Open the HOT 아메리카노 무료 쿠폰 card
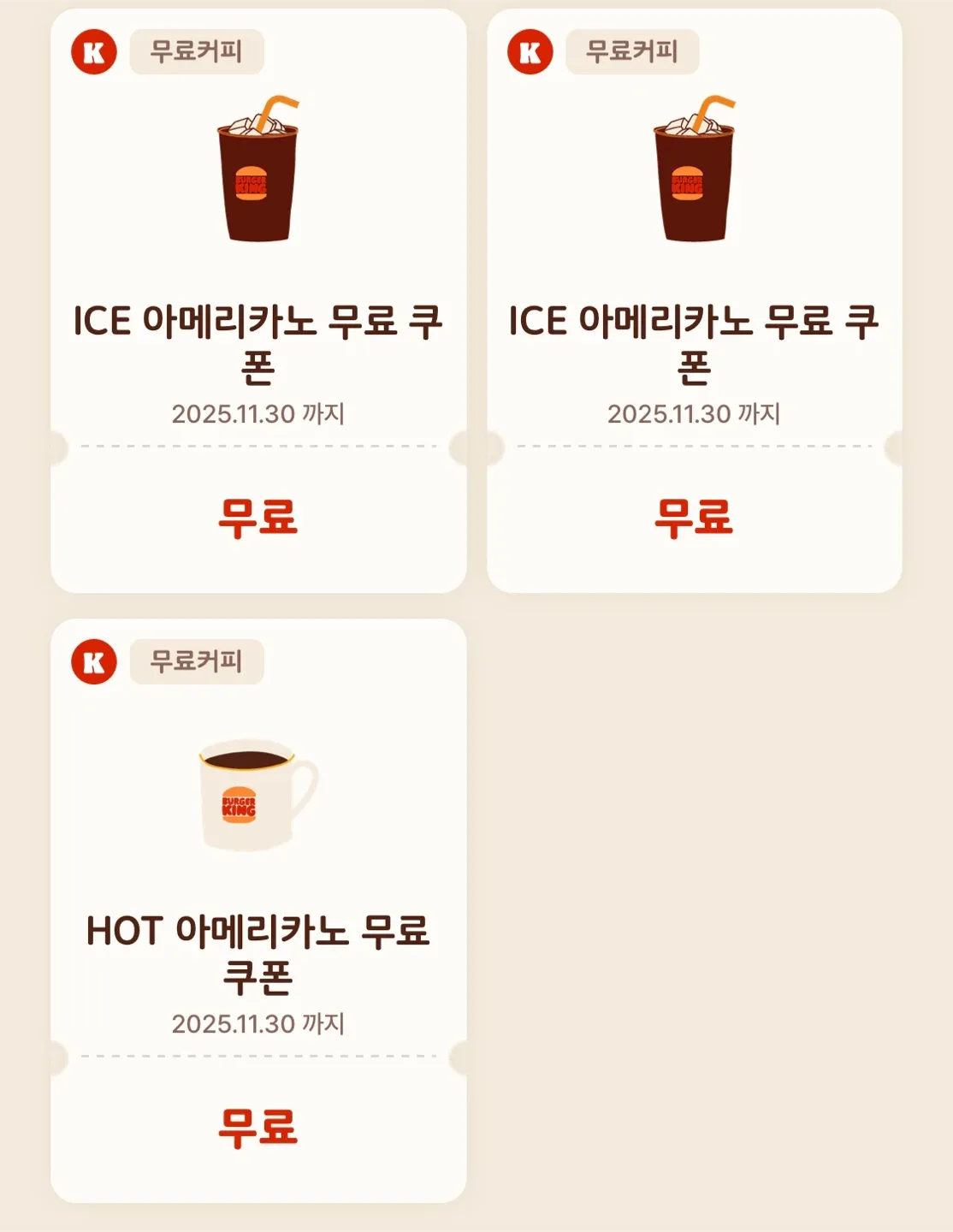953x1232 pixels. (x=258, y=911)
